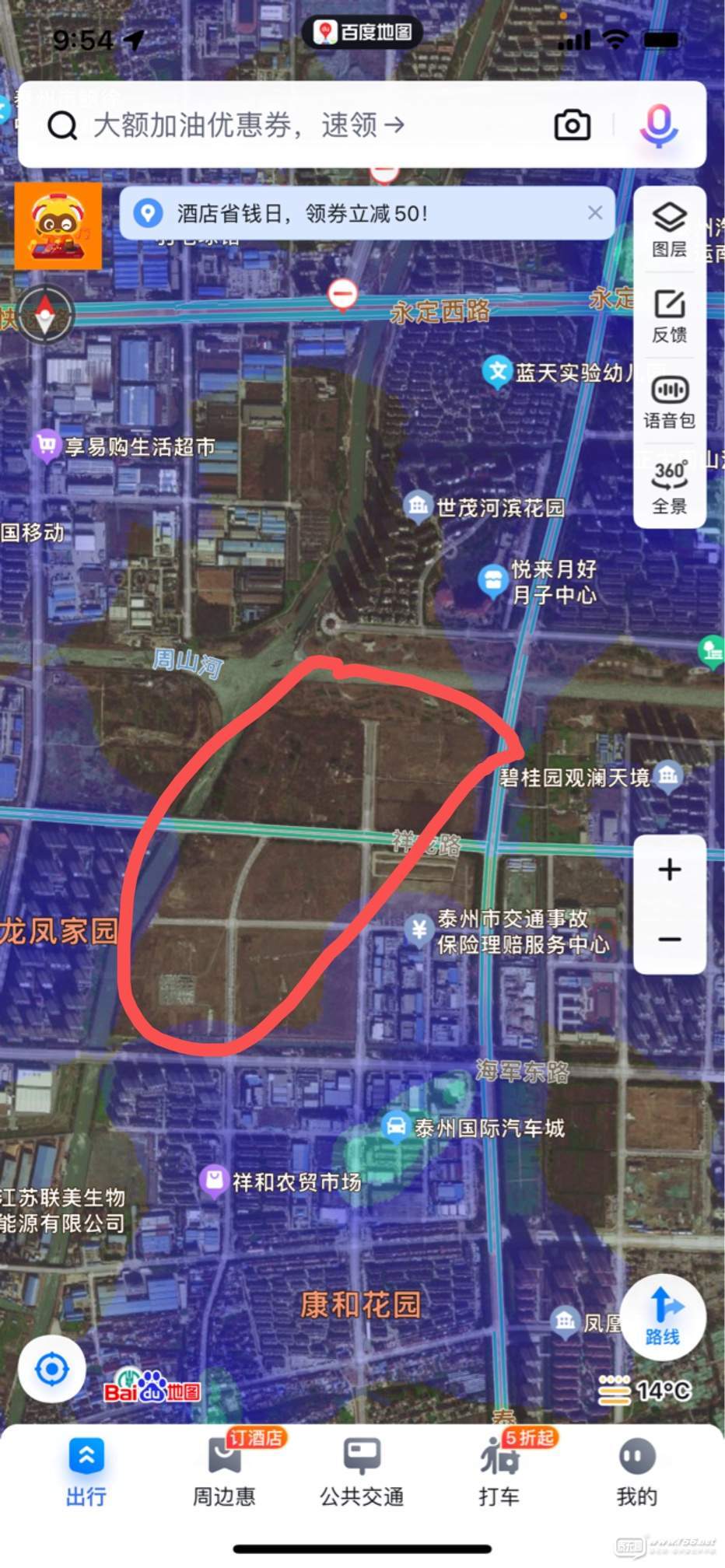Screen dimensions: 725x1568
Task: Go to the 打车 ride-hailing tab
Action: 499,1472
